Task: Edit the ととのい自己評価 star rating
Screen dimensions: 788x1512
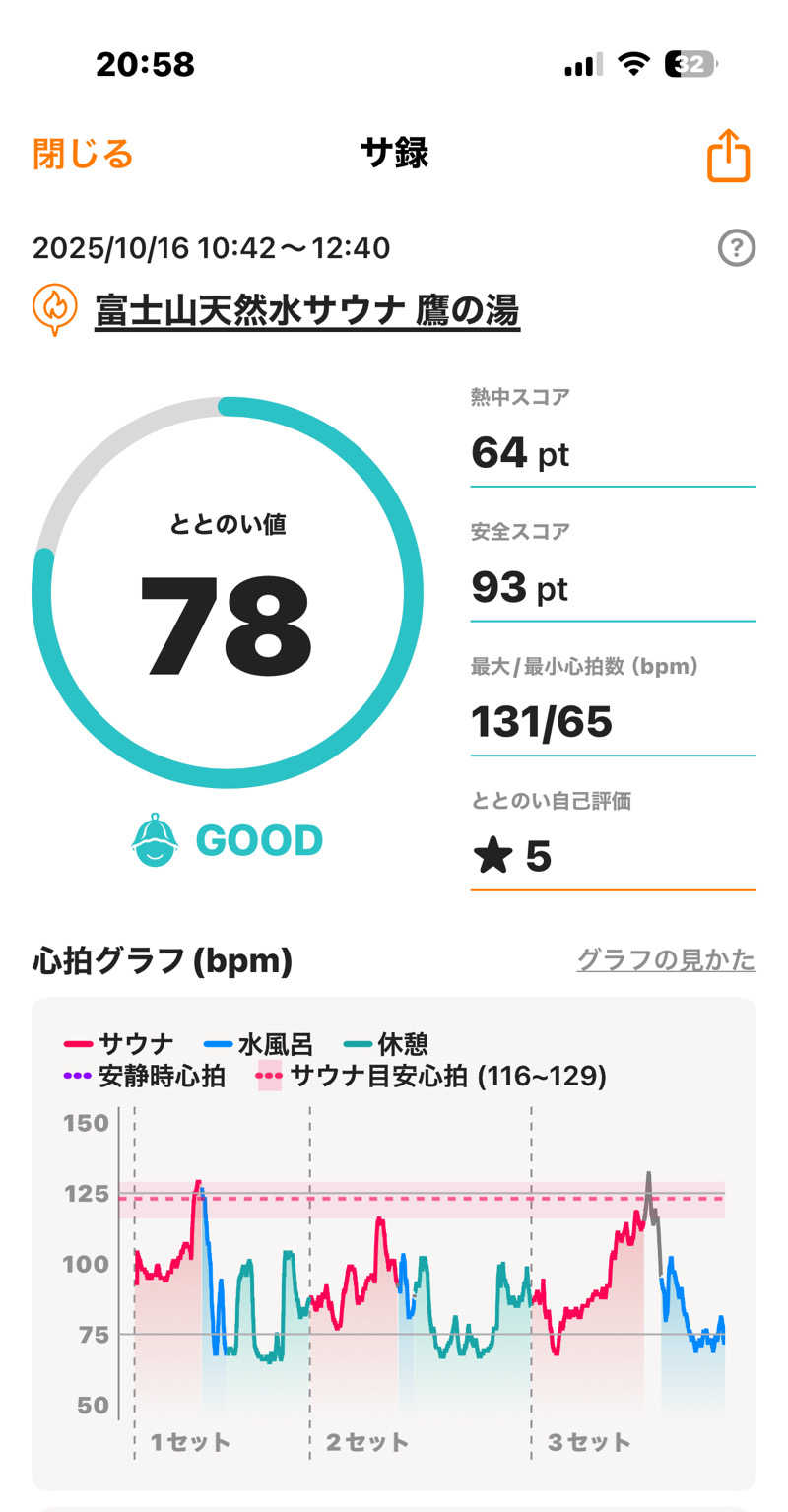Action: point(612,855)
